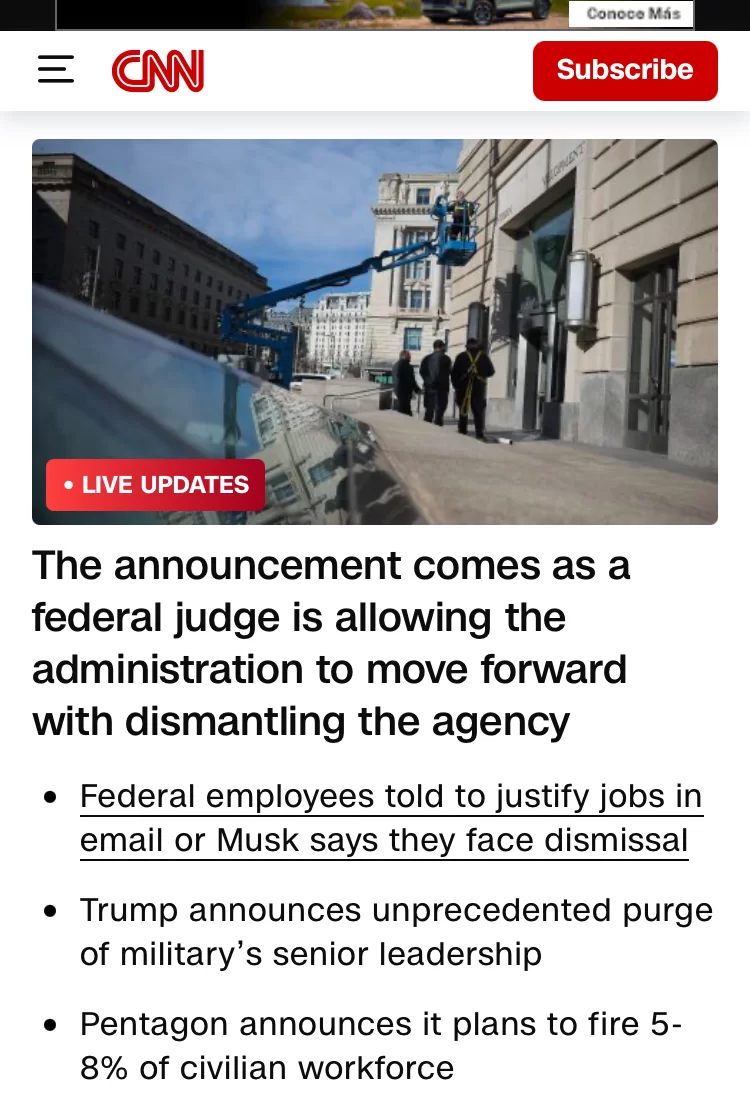Read about Pentagon firing civilian workforce

coord(380,1045)
